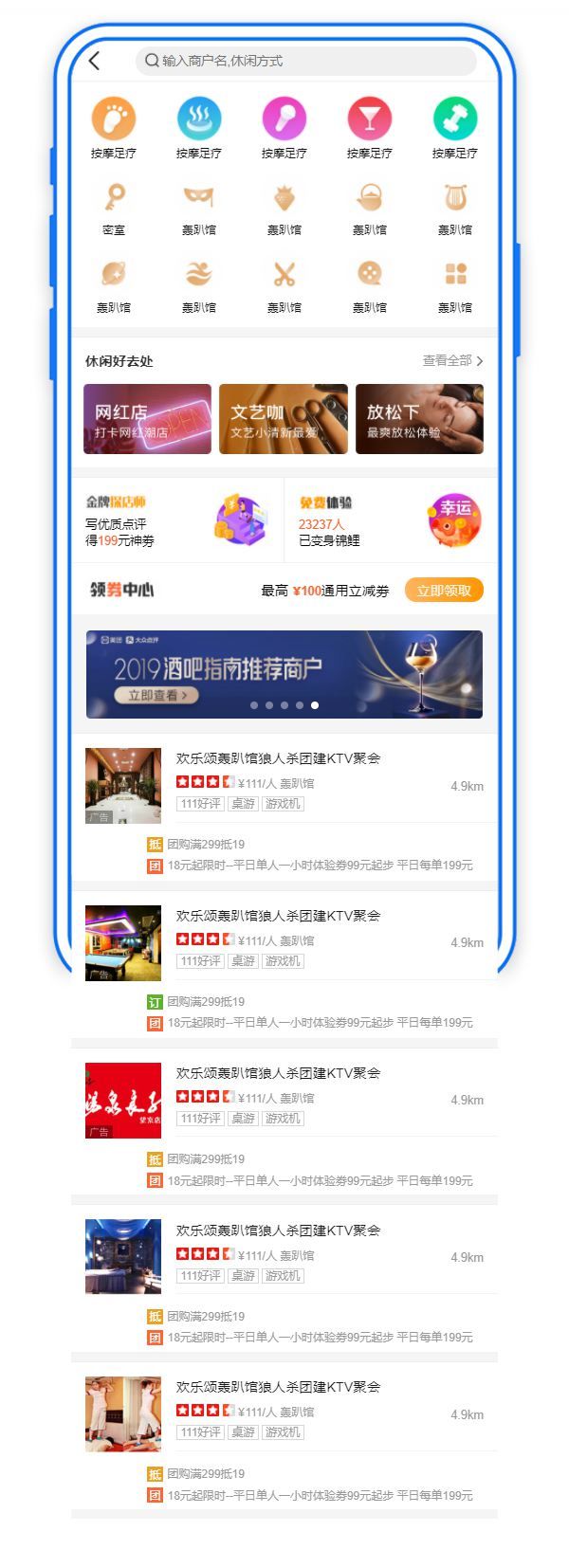Open the 输入商户名,休闲方式 search box
Image resolution: width=569 pixels, height=1568 pixels.
[x=305, y=61]
